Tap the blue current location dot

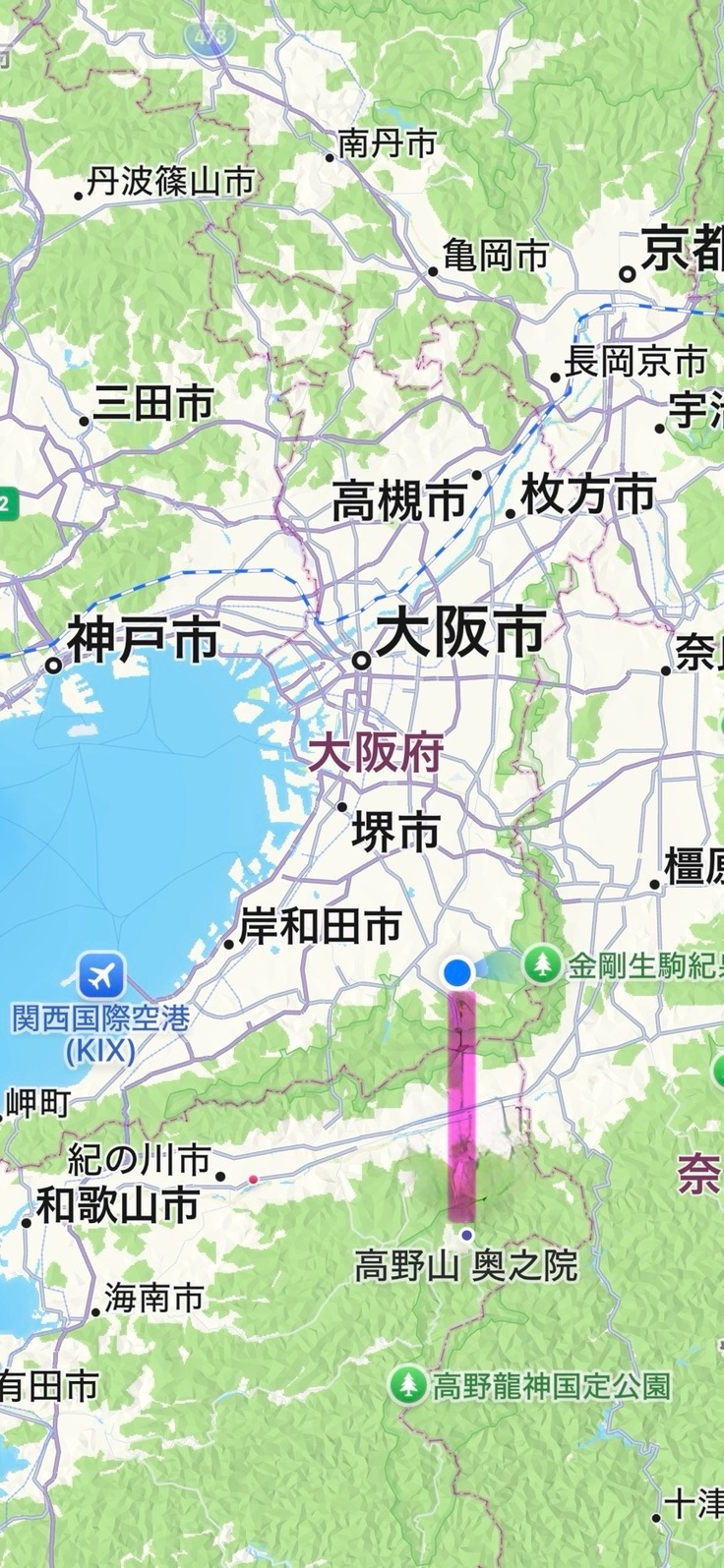pos(457,972)
